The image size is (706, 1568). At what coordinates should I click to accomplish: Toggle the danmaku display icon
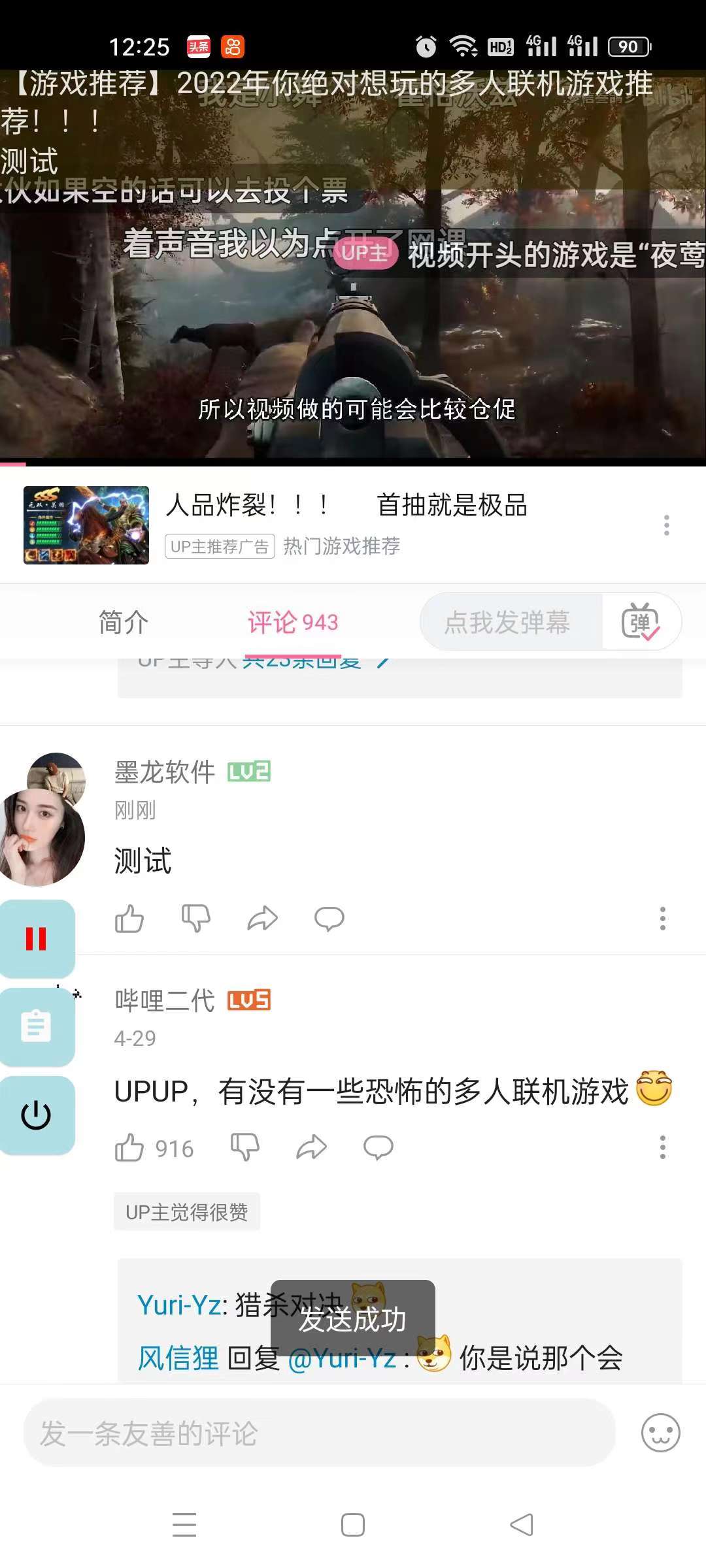pos(641,622)
